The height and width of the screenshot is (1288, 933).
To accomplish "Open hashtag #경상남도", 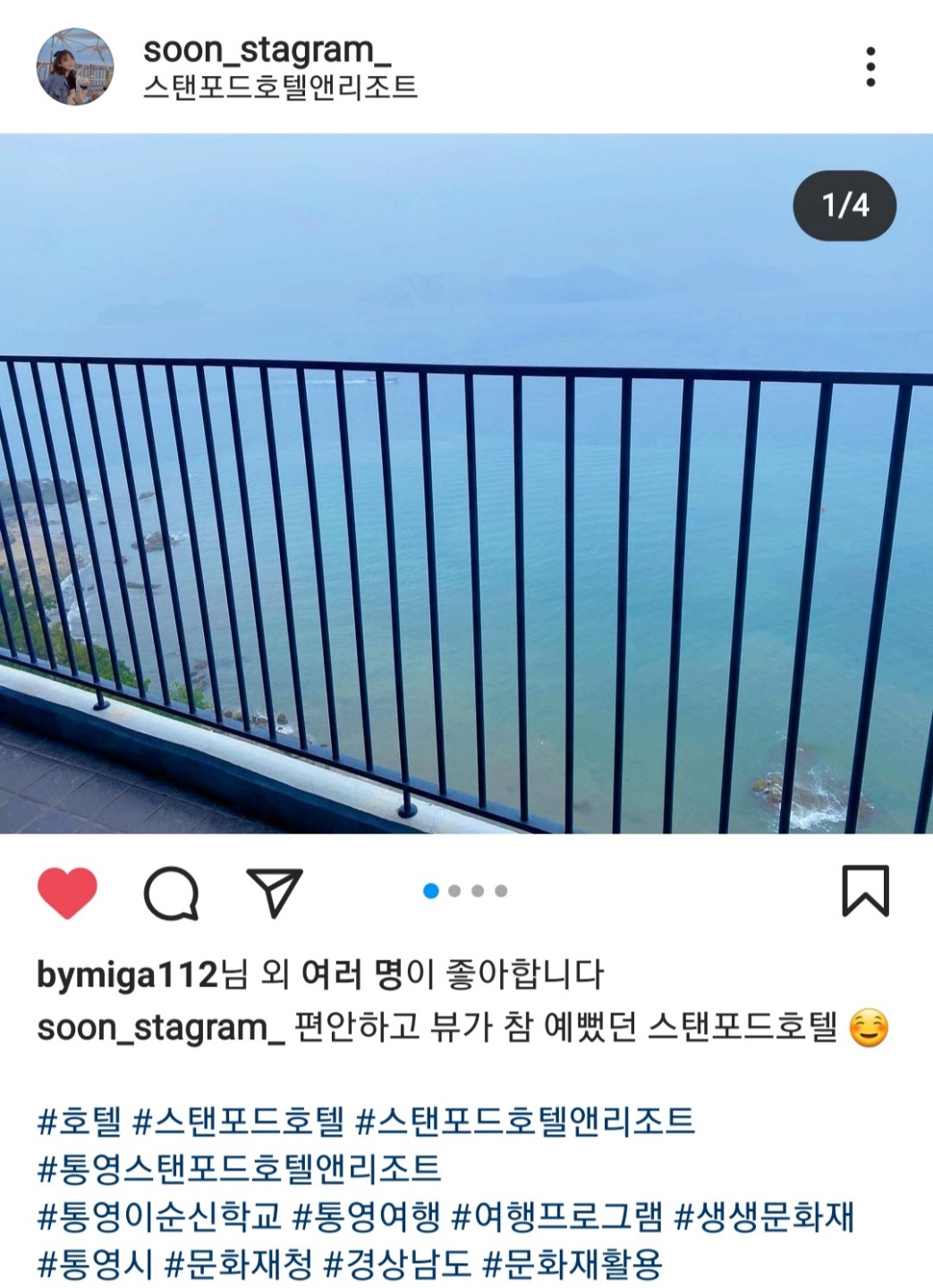I will pos(397,1264).
